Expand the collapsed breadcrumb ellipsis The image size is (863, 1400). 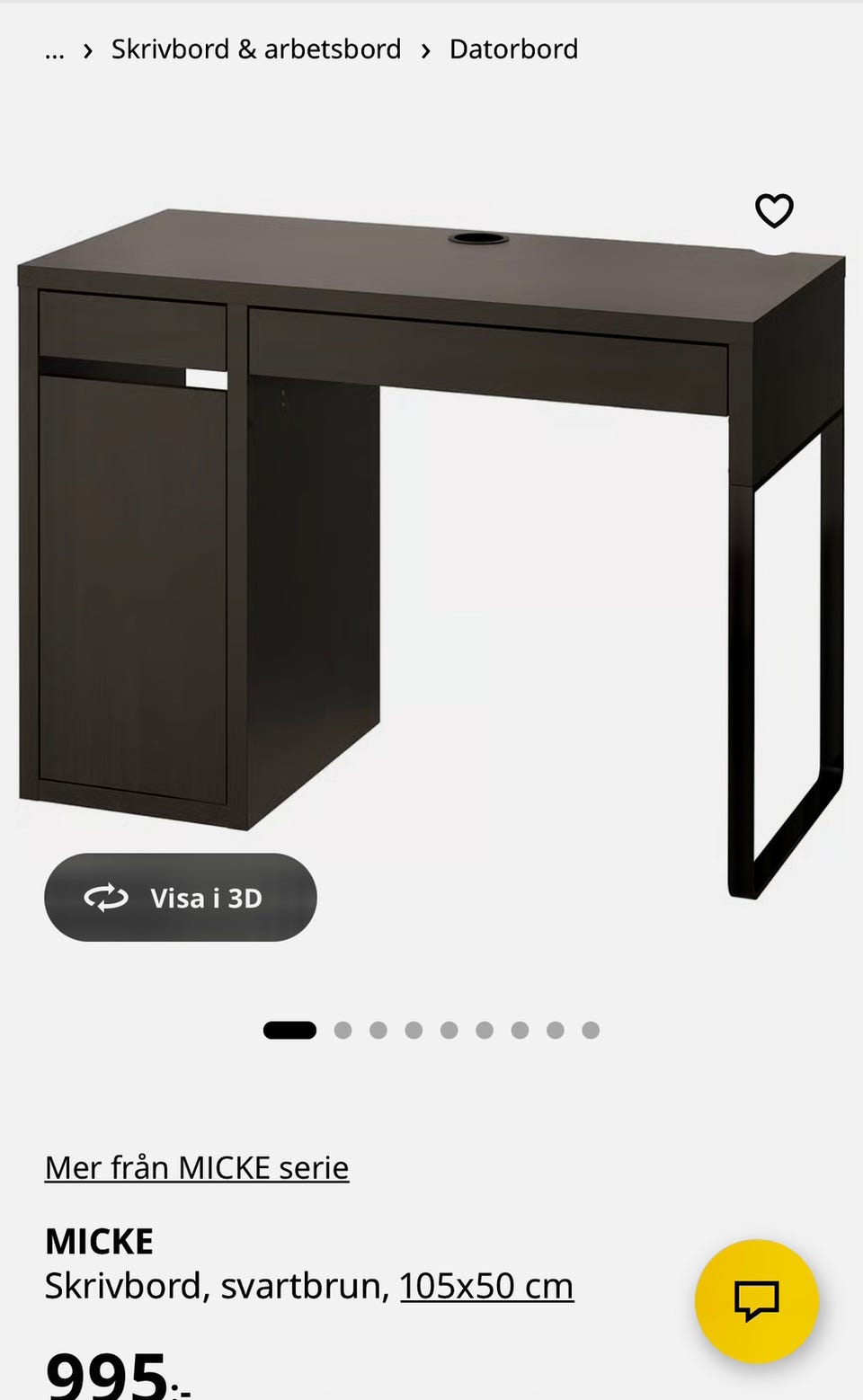click(x=55, y=50)
